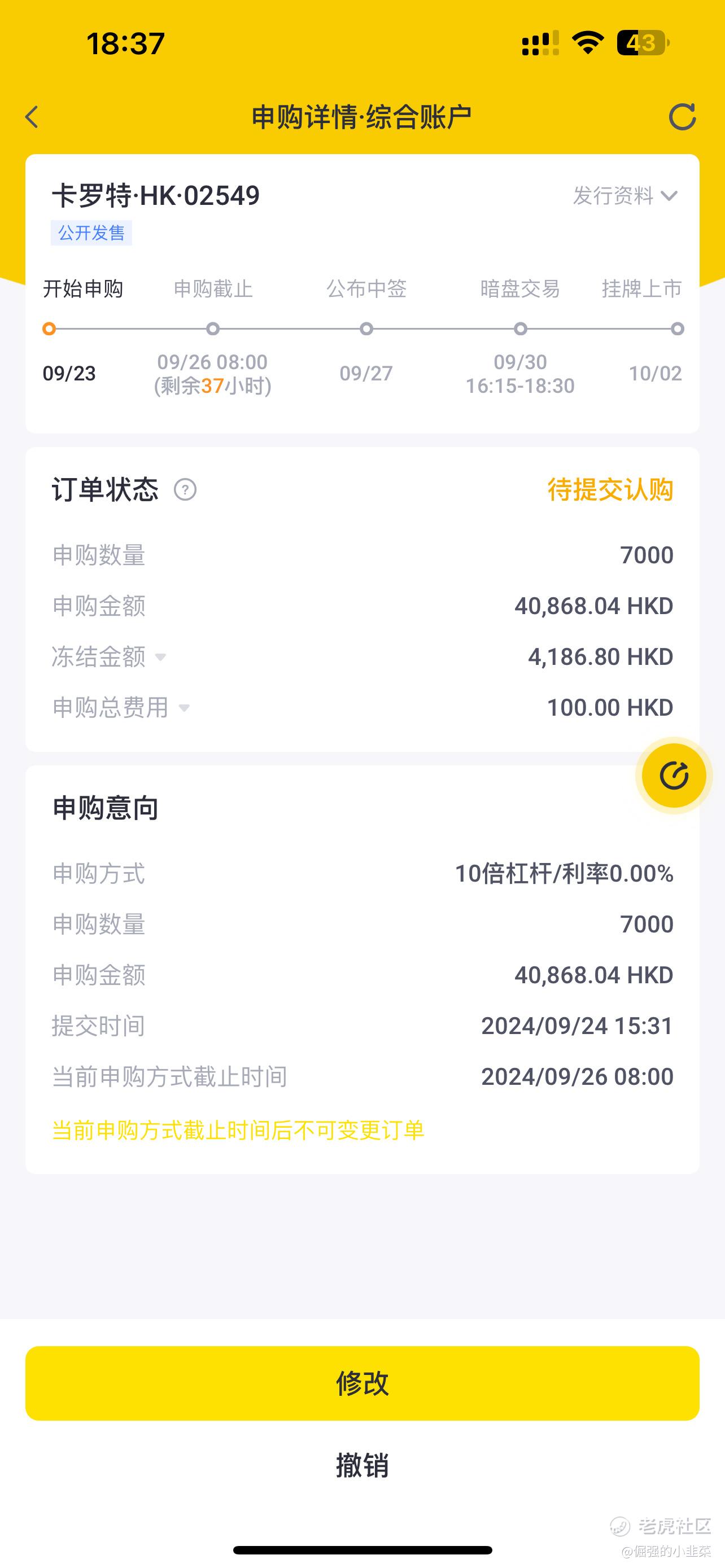Open the help icon beside 订单状态
Viewport: 725px width, 1568px height.
click(185, 489)
